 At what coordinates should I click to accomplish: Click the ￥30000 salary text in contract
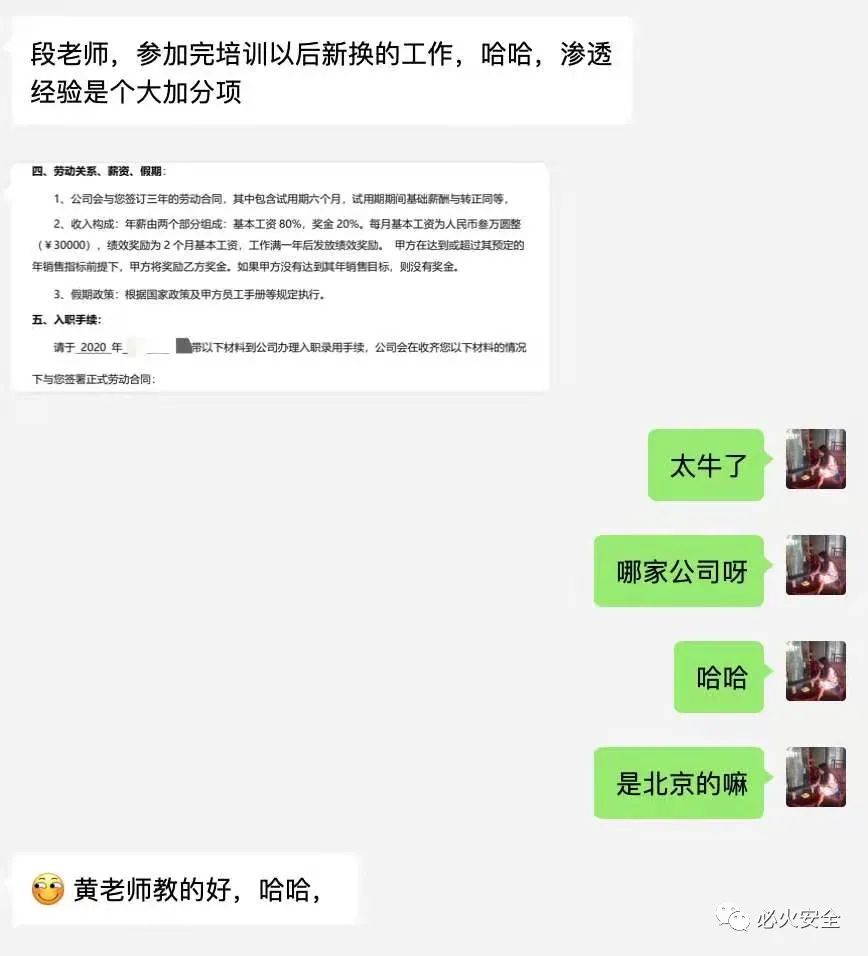coord(62,244)
